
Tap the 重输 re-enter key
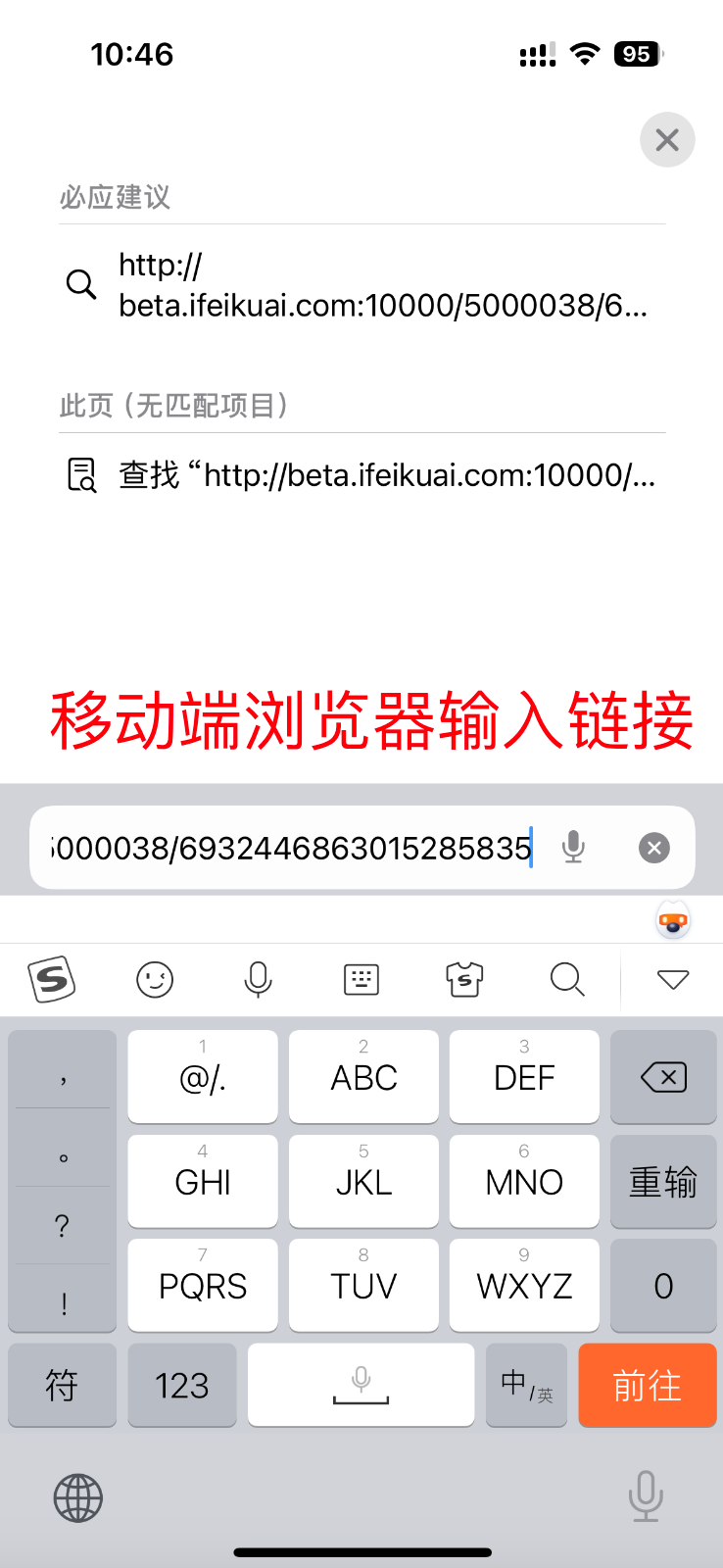pyautogui.click(x=663, y=1182)
